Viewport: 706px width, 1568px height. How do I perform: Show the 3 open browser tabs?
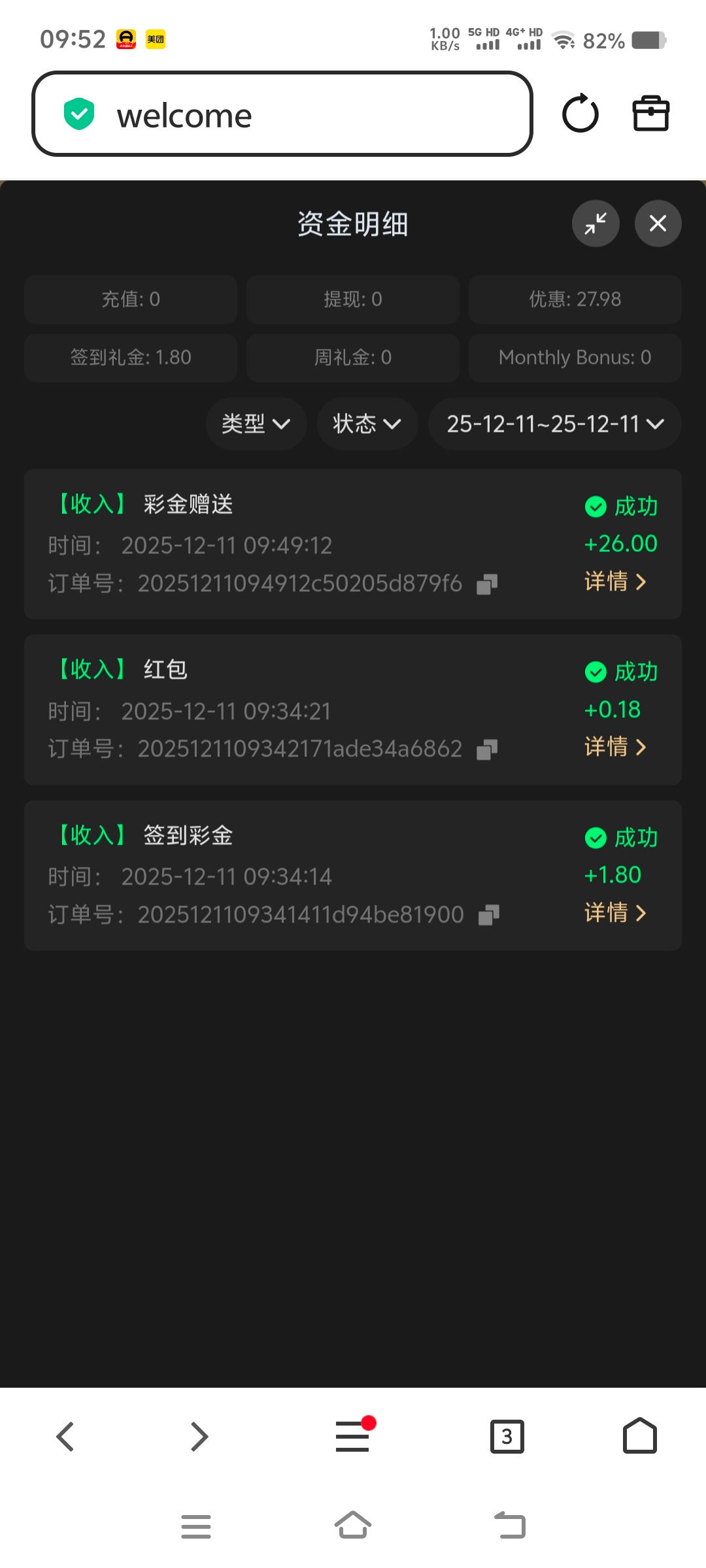(507, 1437)
